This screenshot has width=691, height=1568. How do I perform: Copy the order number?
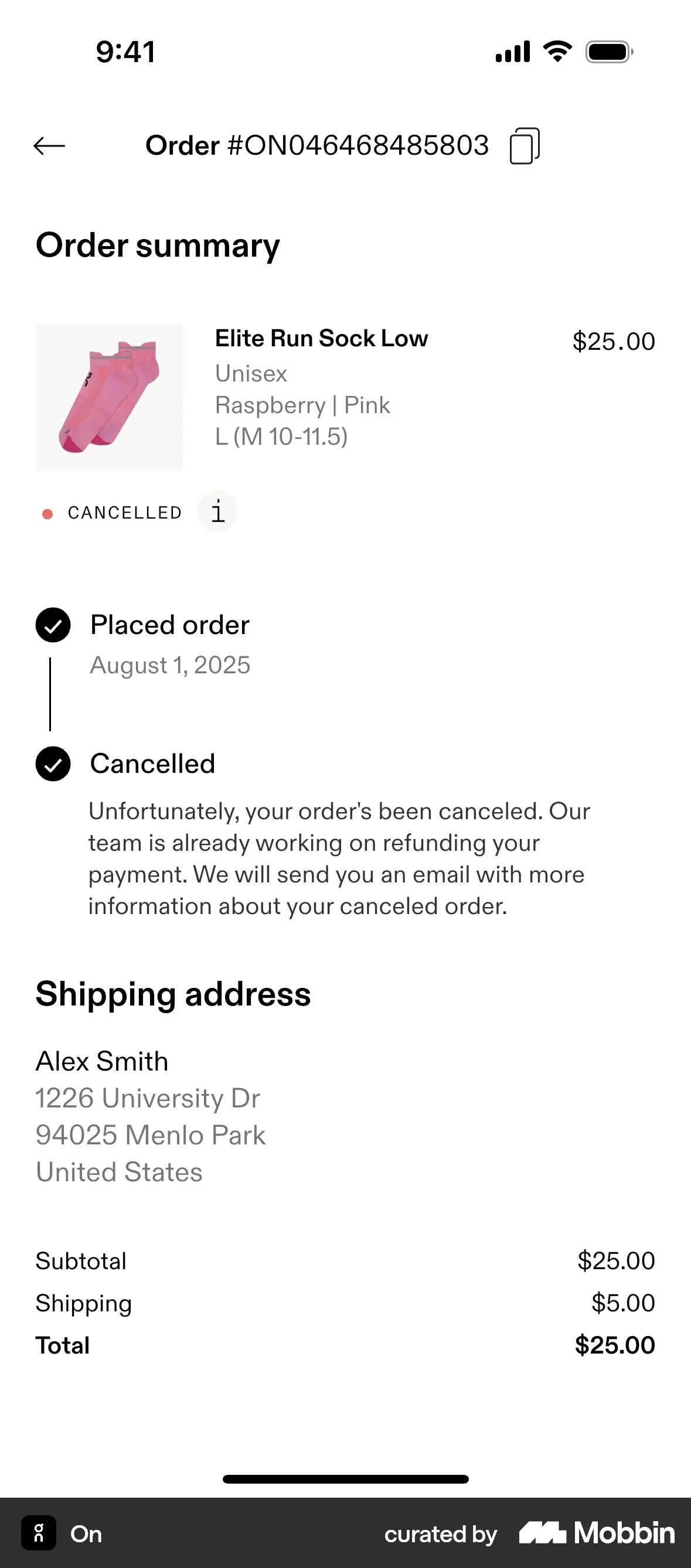526,145
